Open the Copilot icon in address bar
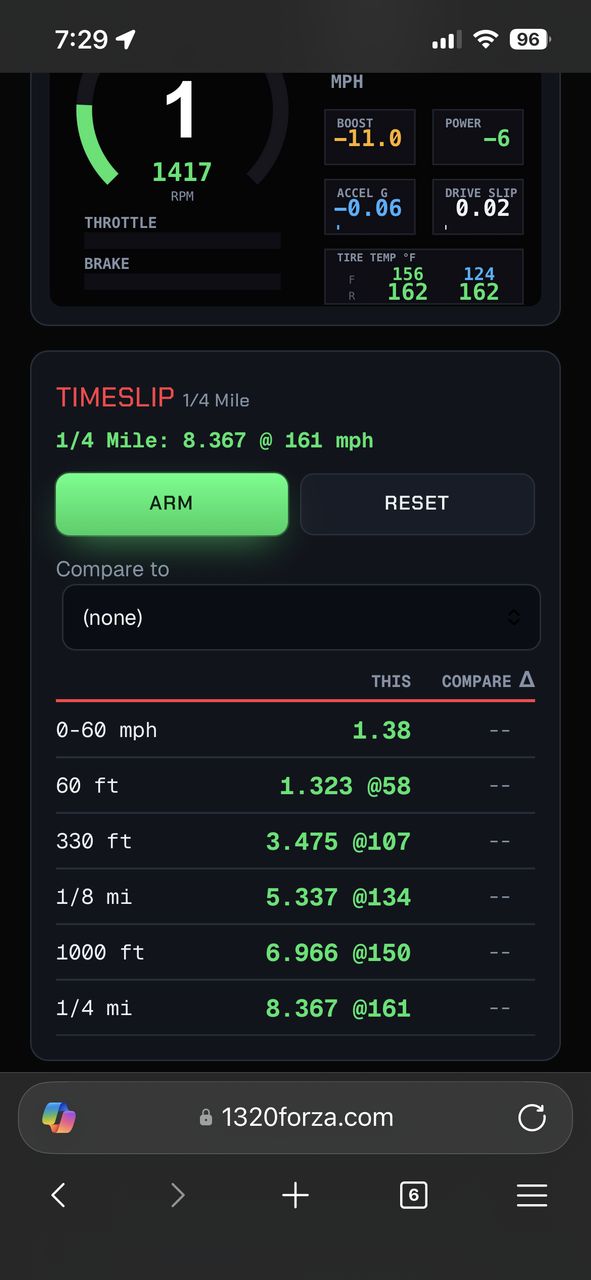 (59, 1117)
